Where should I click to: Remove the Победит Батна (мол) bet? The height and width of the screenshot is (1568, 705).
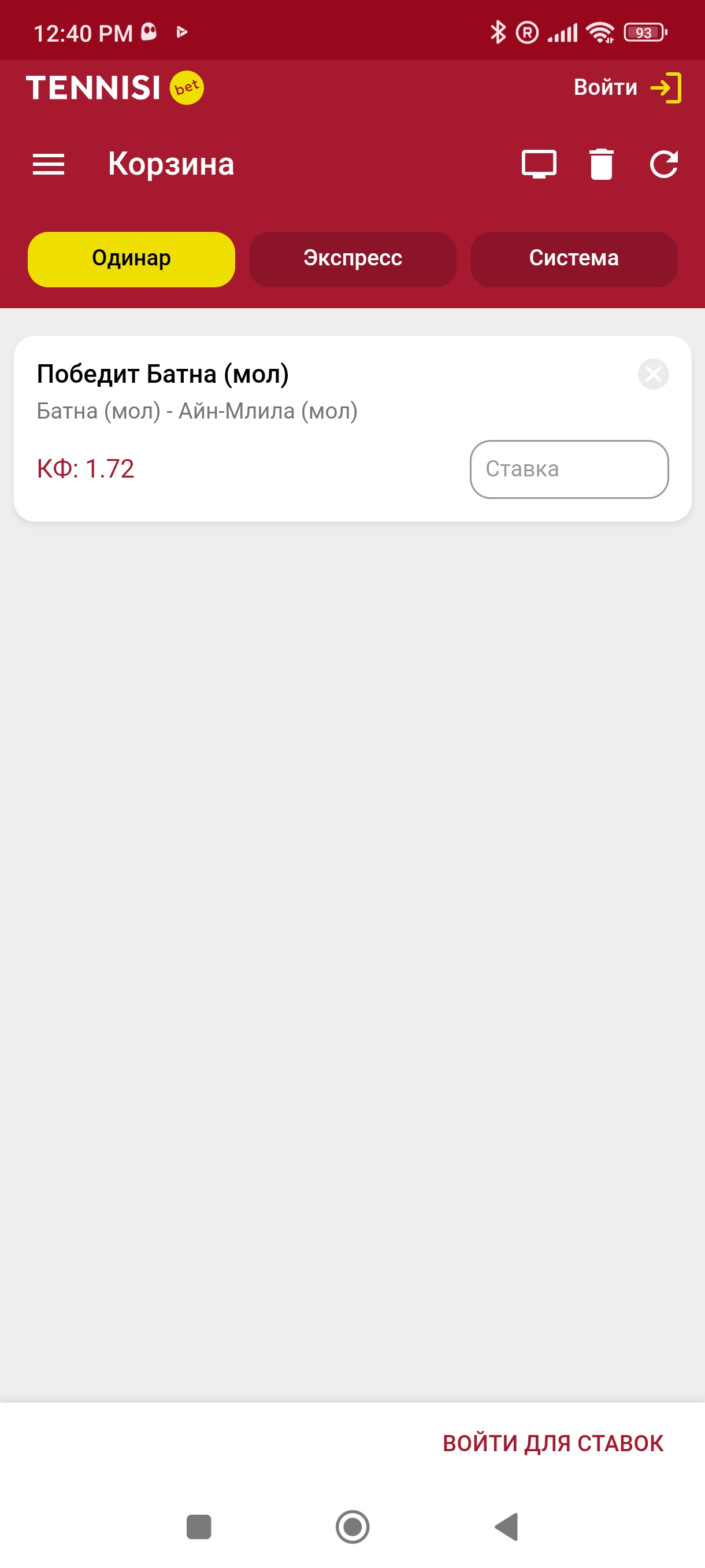pyautogui.click(x=654, y=373)
